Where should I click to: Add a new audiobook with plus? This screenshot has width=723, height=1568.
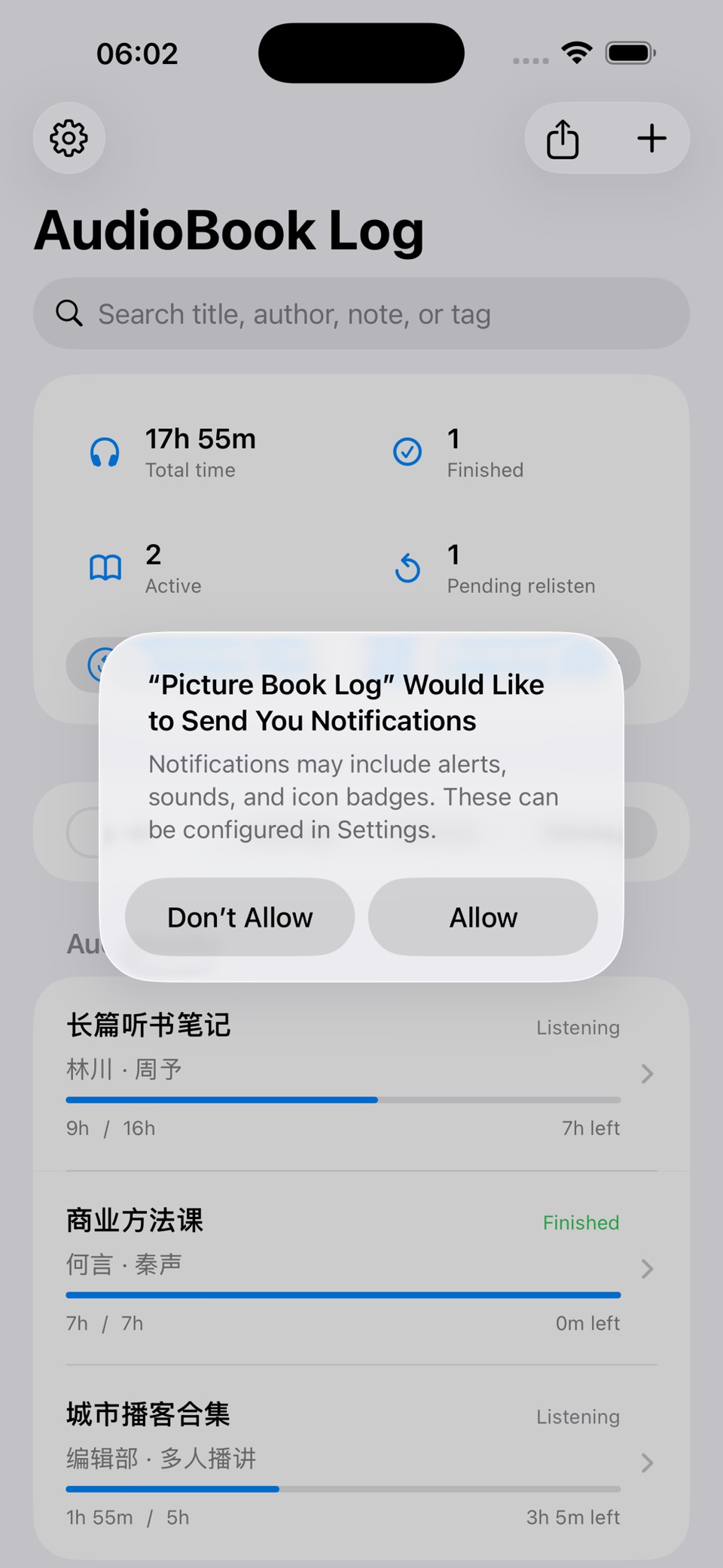point(651,139)
